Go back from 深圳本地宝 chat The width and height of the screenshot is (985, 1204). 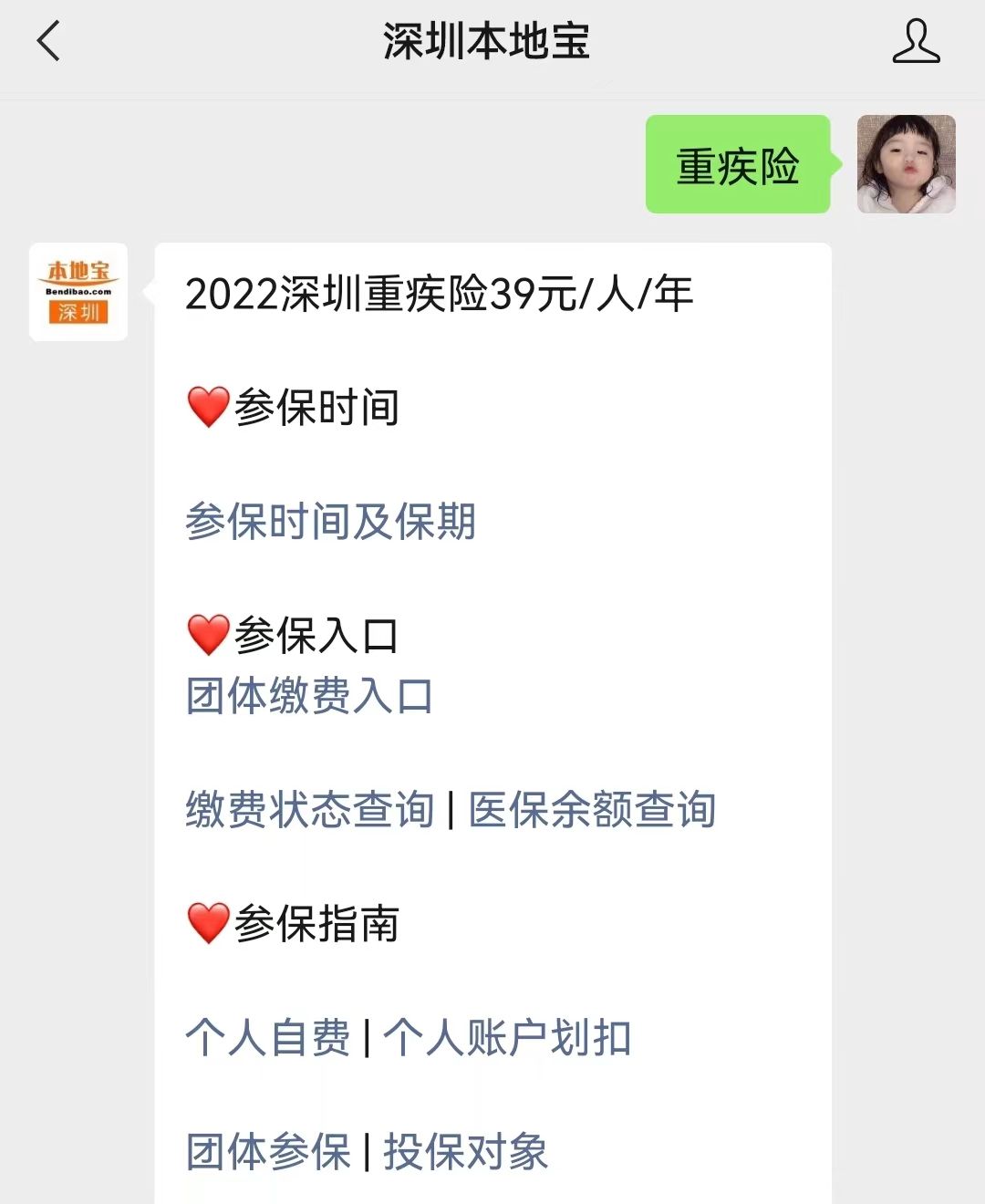tap(48, 42)
